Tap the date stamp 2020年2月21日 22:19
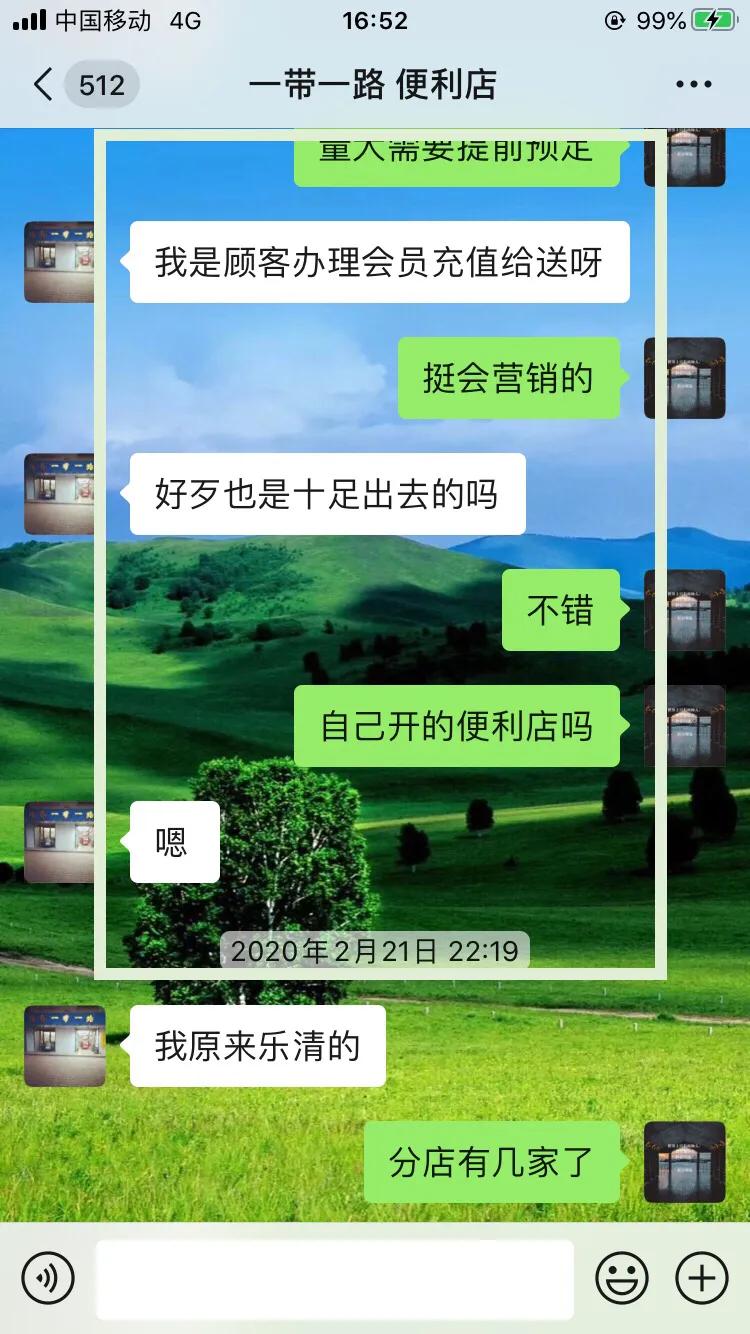750x1334 pixels. click(375, 950)
